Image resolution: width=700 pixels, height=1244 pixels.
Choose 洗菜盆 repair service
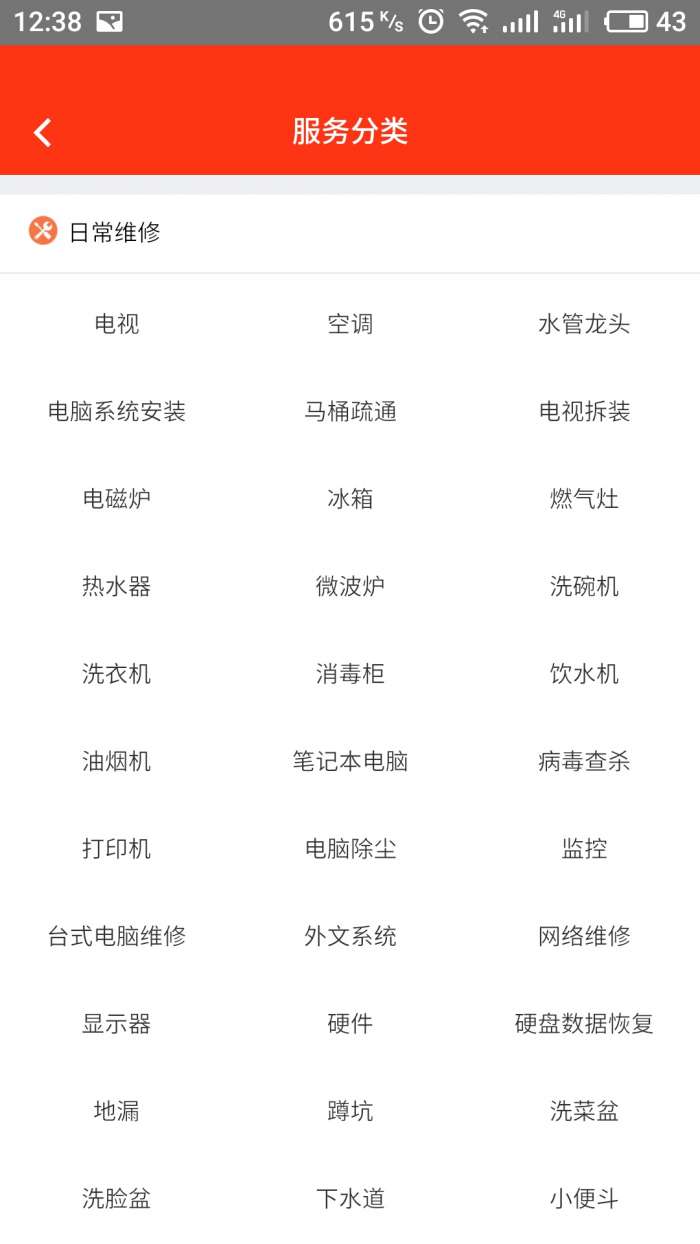pos(584,1111)
